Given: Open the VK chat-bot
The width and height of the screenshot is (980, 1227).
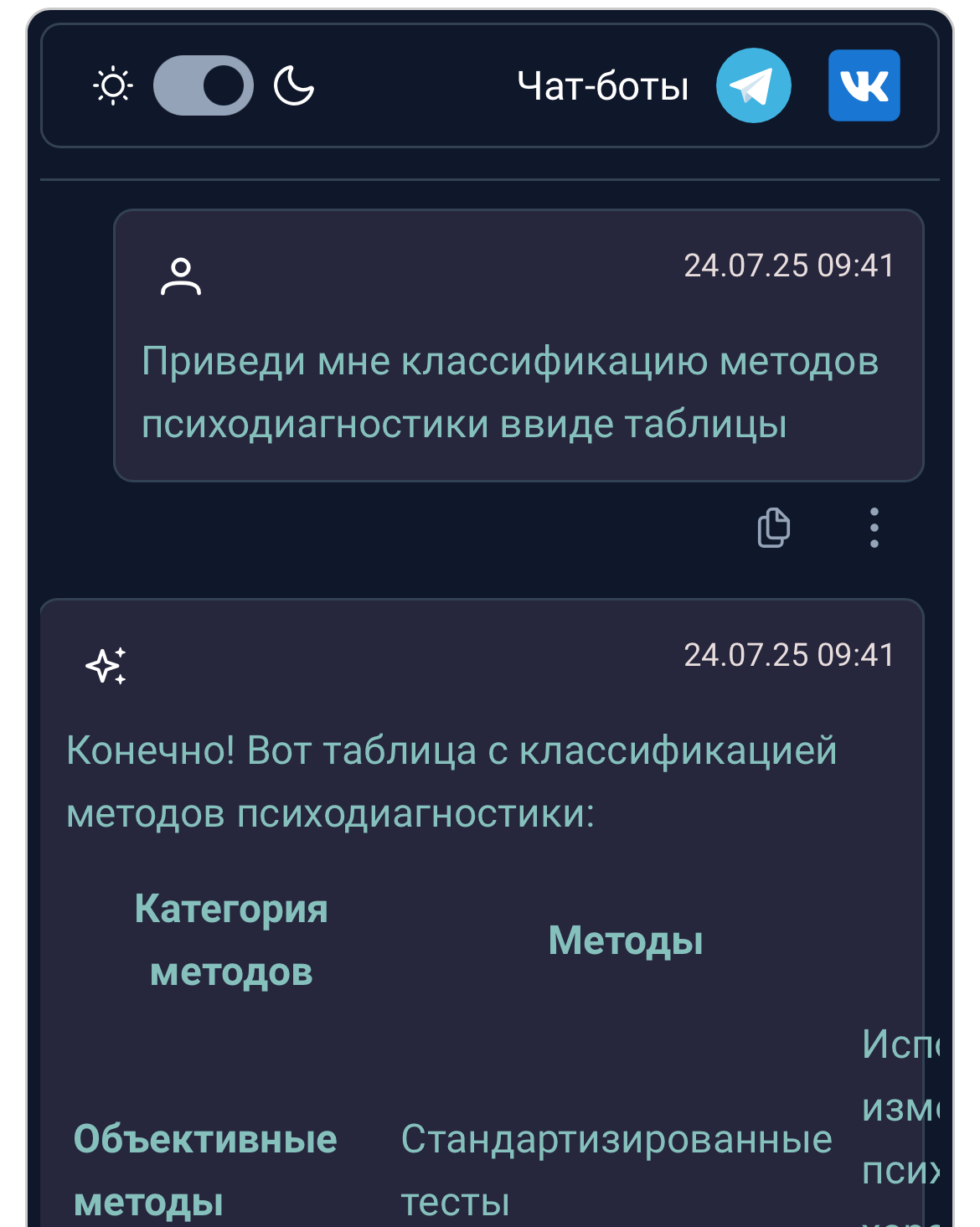Looking at the screenshot, I should click(x=864, y=85).
